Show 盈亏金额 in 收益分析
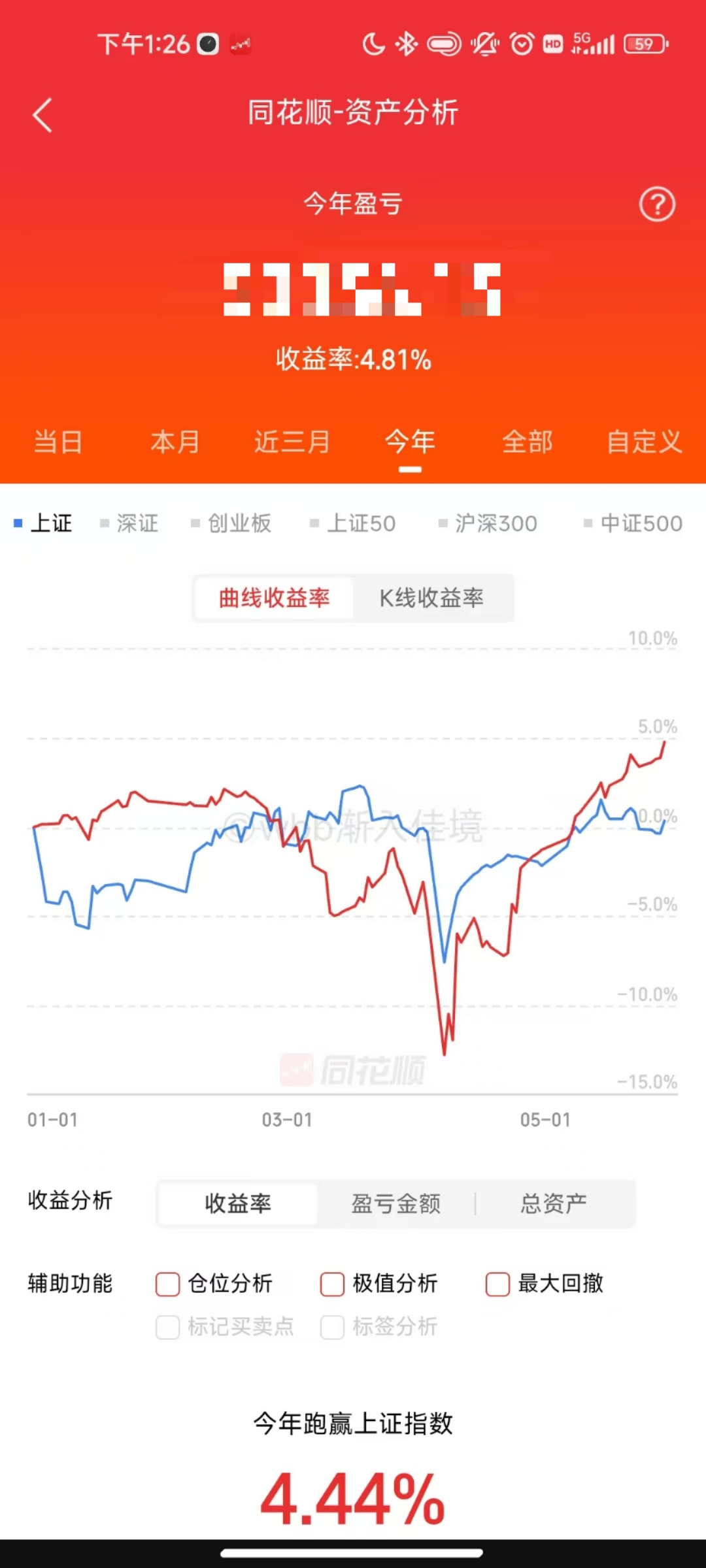The width and height of the screenshot is (706, 1568). pos(396,1203)
